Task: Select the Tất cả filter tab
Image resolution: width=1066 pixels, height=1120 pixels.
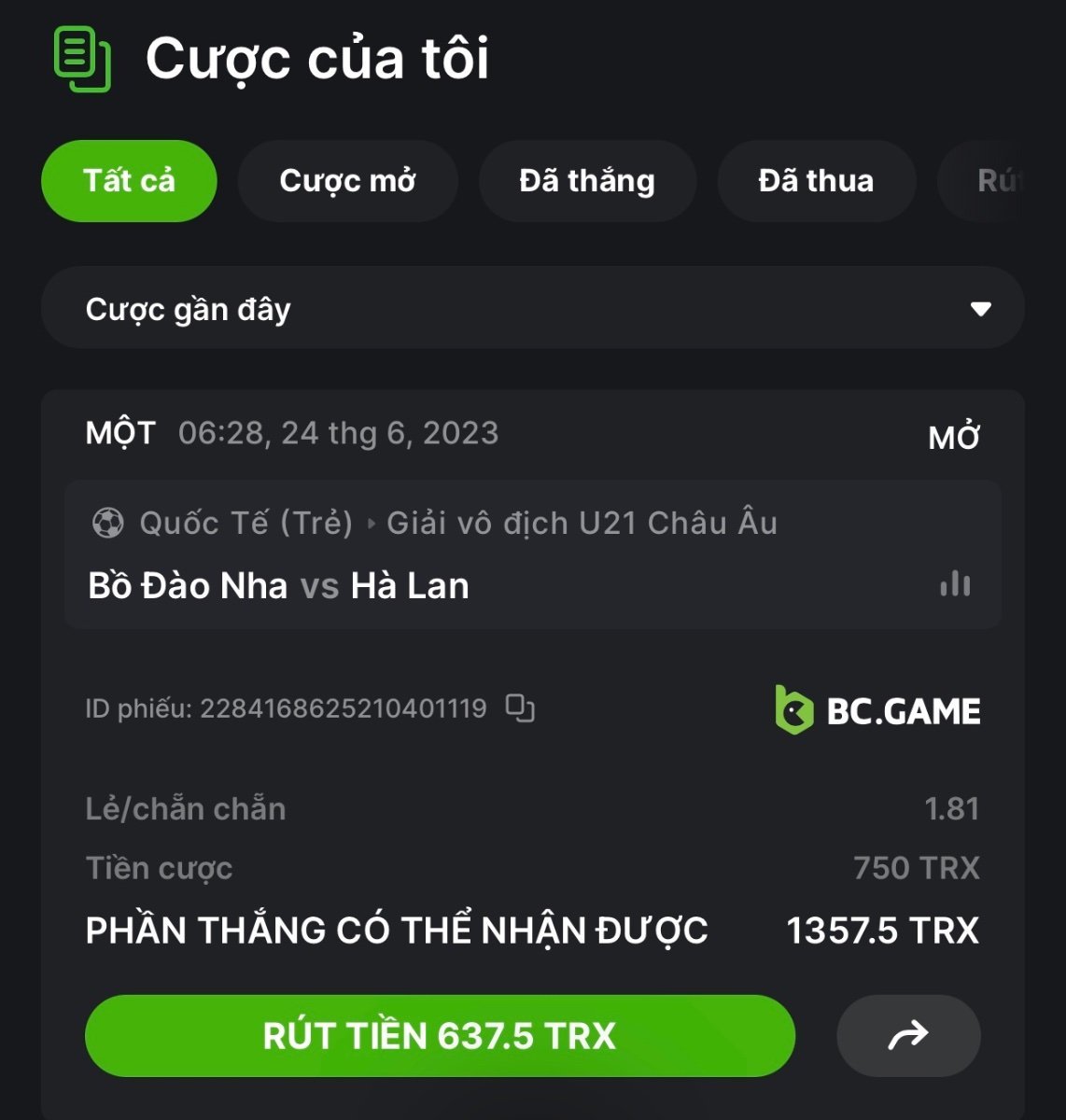Action: point(129,181)
